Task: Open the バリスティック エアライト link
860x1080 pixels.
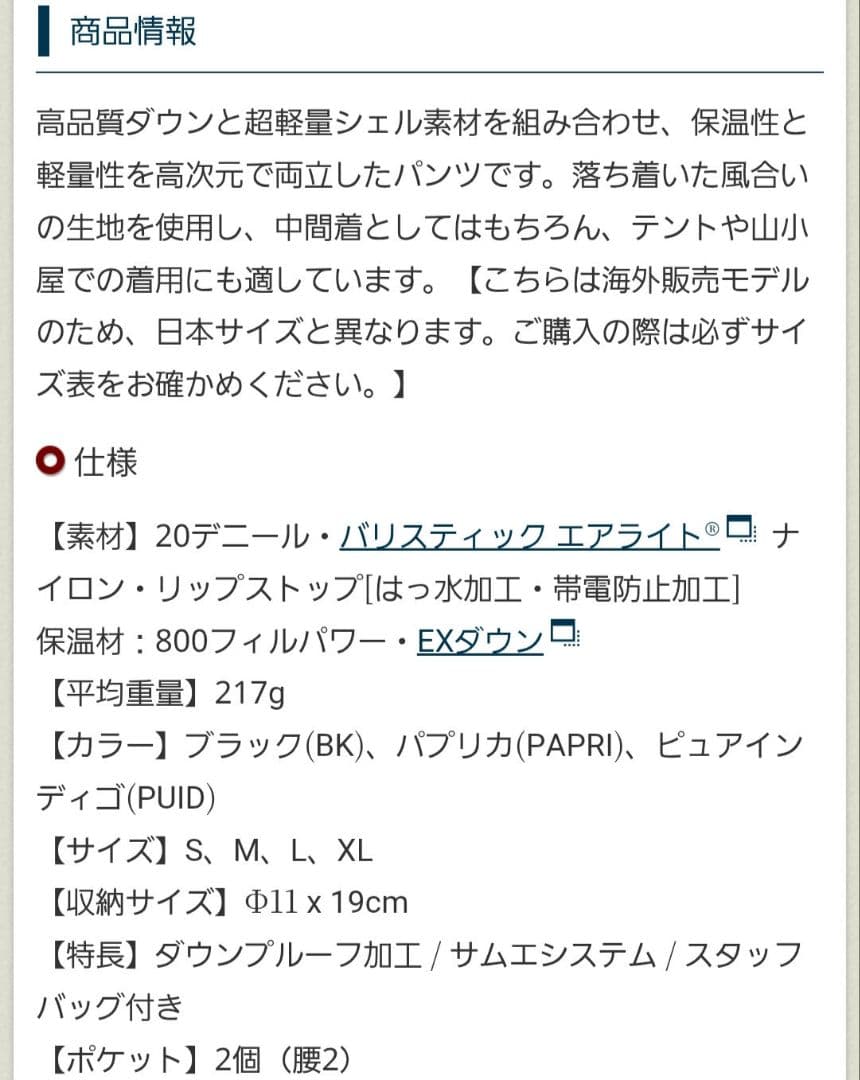Action: coord(528,537)
